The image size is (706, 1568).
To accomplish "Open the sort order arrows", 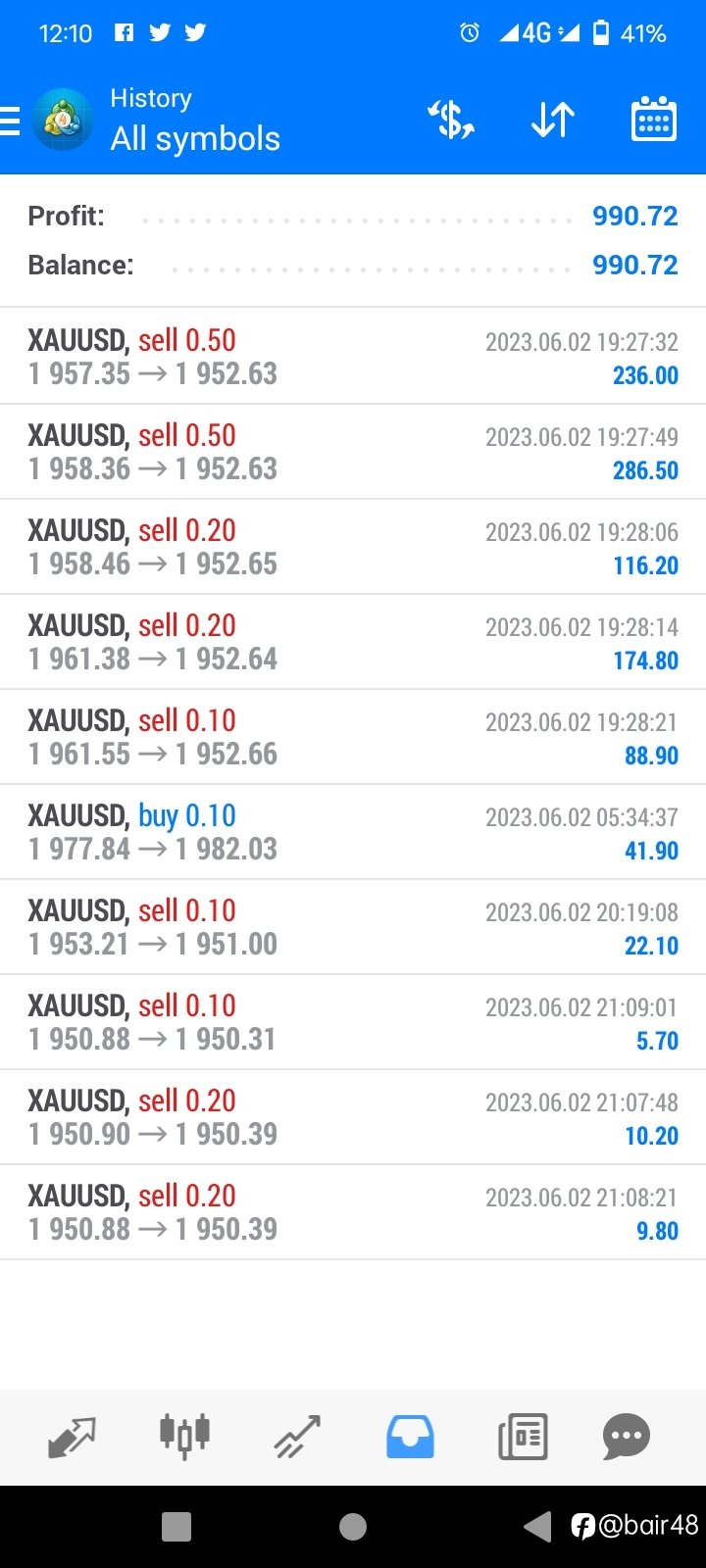I will 553,121.
